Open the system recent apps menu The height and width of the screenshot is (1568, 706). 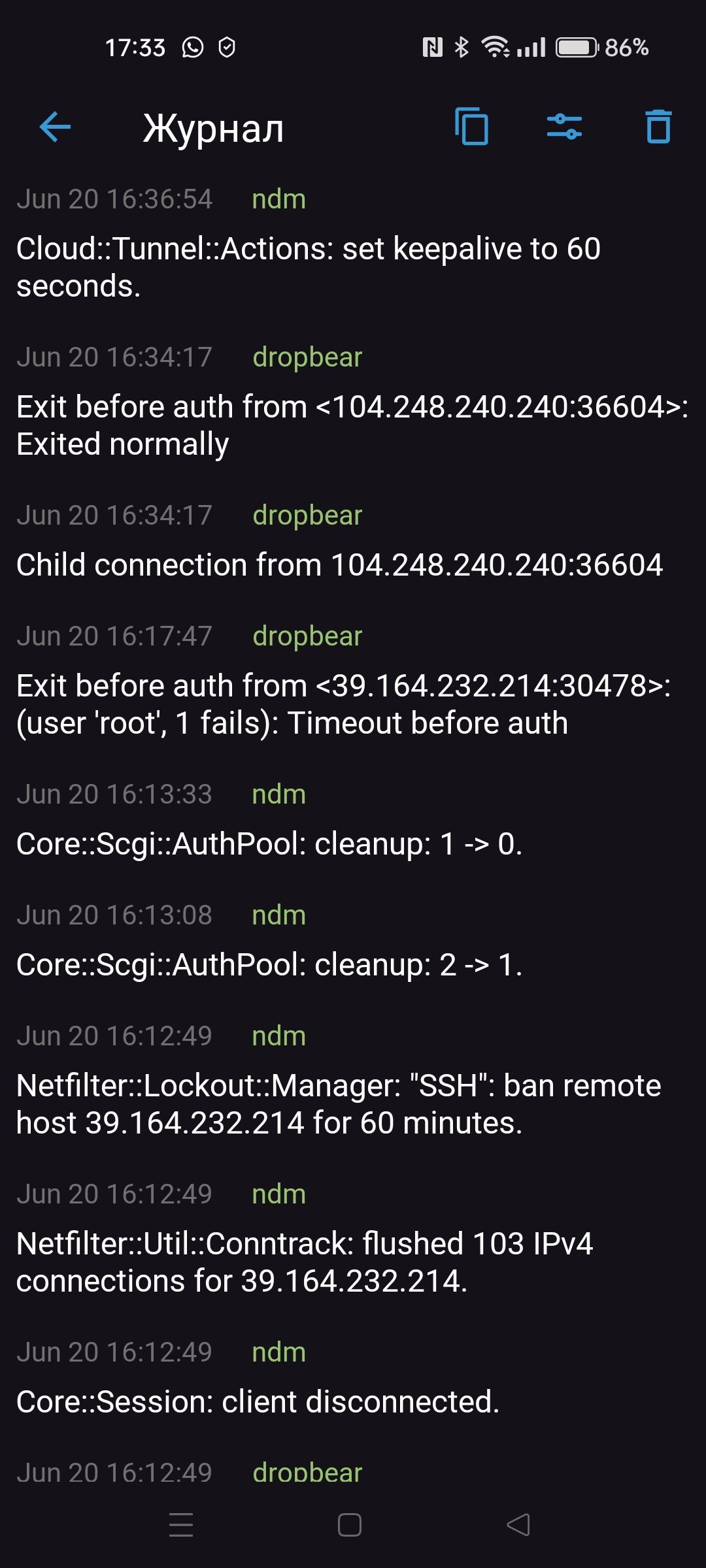181,1524
